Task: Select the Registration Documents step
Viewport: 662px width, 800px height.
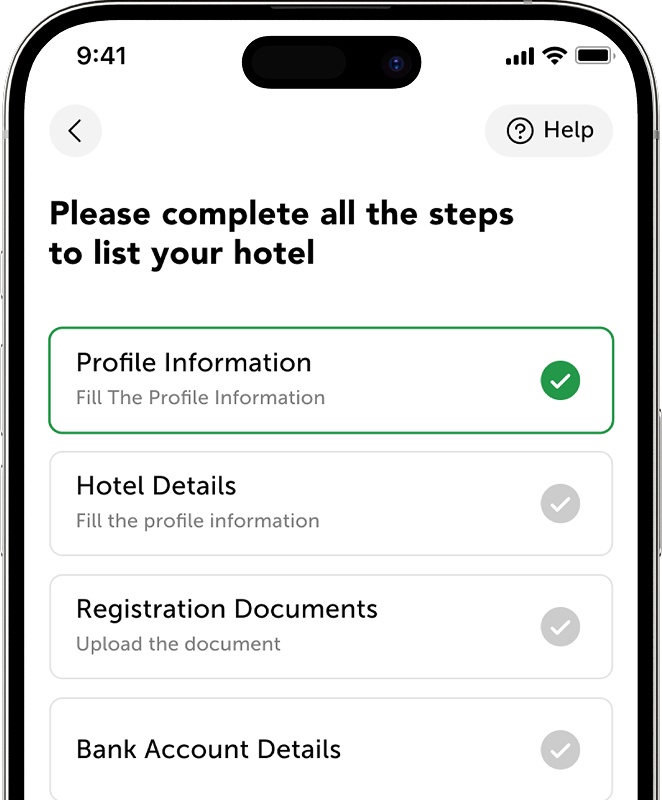Action: (x=330, y=626)
